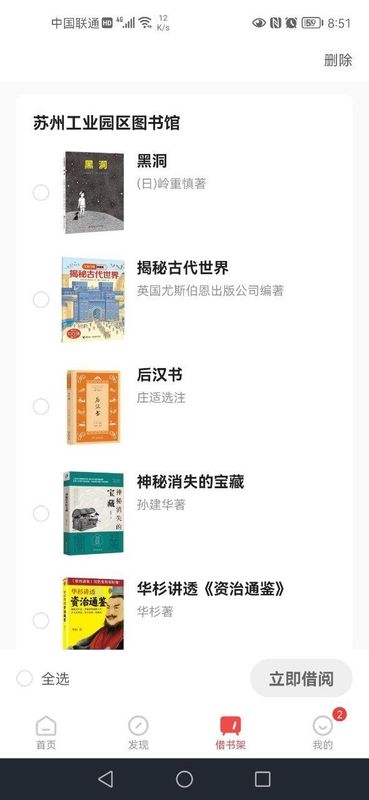Switch to the 发现 discover tab
The height and width of the screenshot is (800, 369).
pos(138,733)
